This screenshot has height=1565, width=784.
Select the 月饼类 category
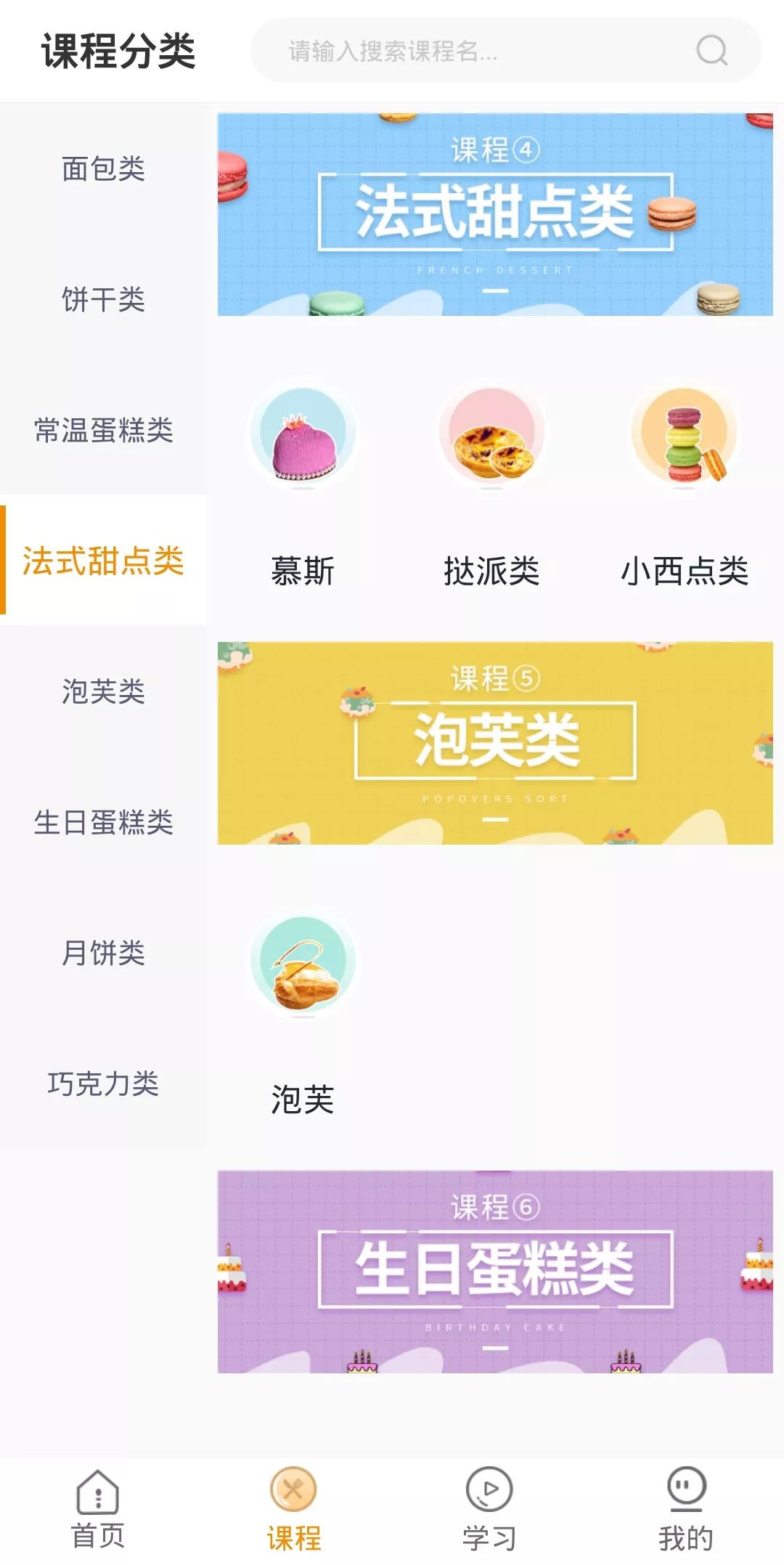pos(103,953)
